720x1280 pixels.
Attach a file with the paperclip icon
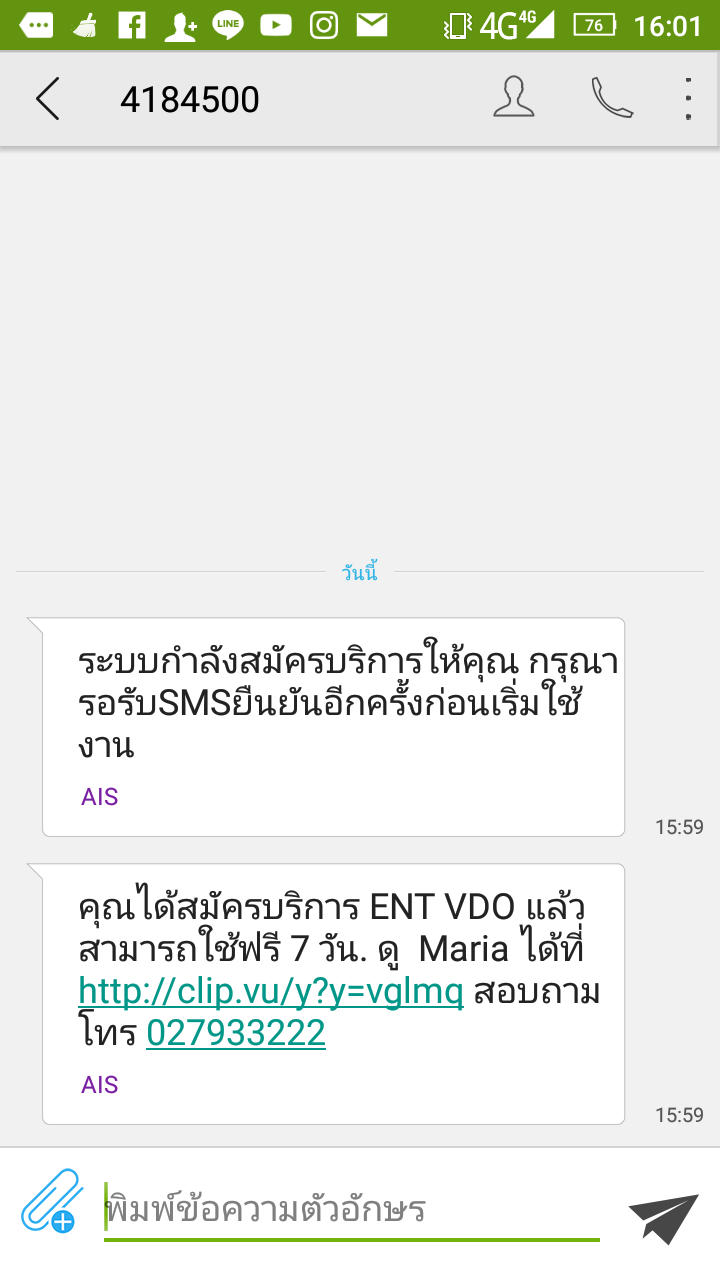click(50, 1201)
